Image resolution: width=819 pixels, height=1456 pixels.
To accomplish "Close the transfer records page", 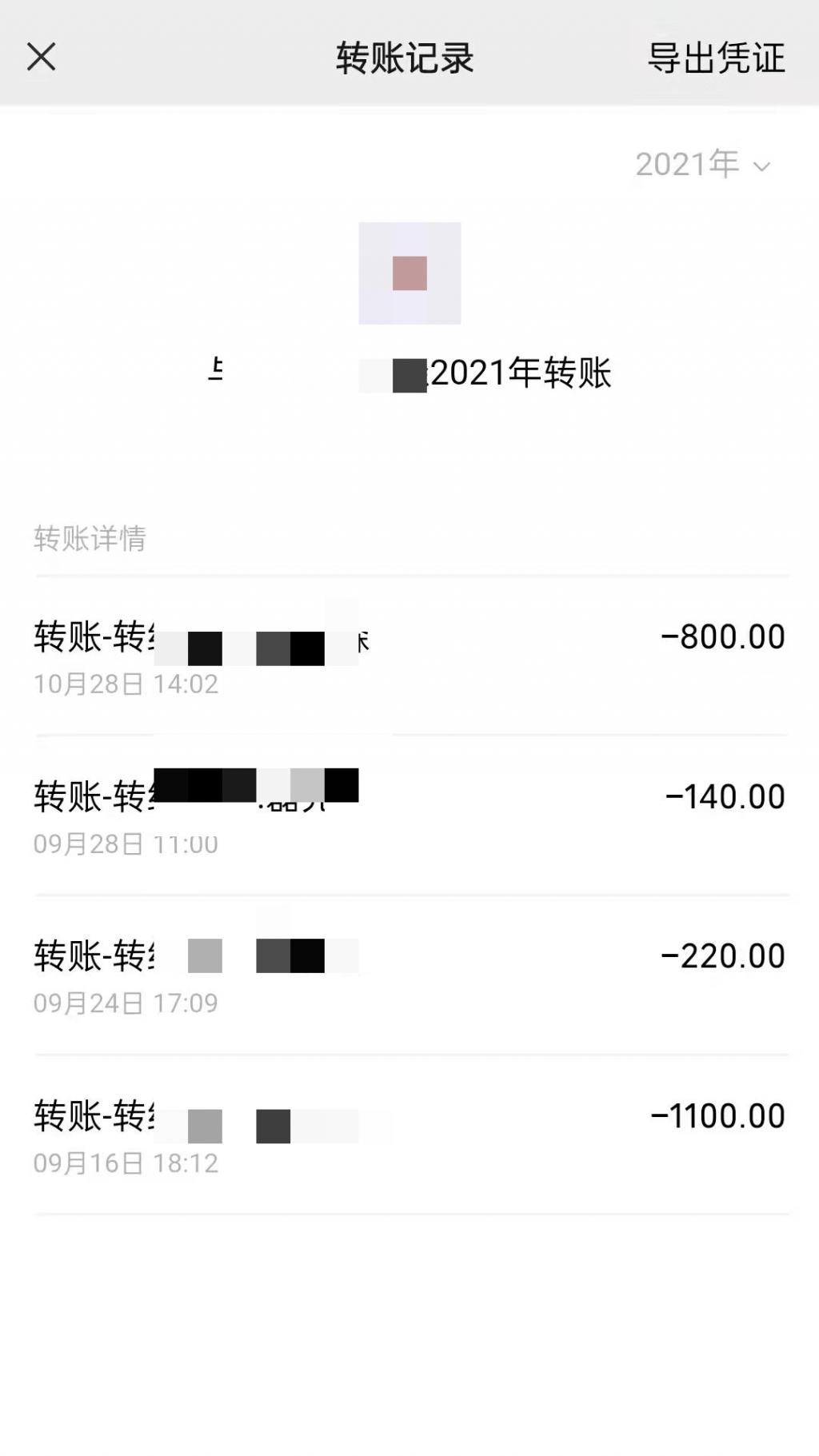I will [x=41, y=57].
